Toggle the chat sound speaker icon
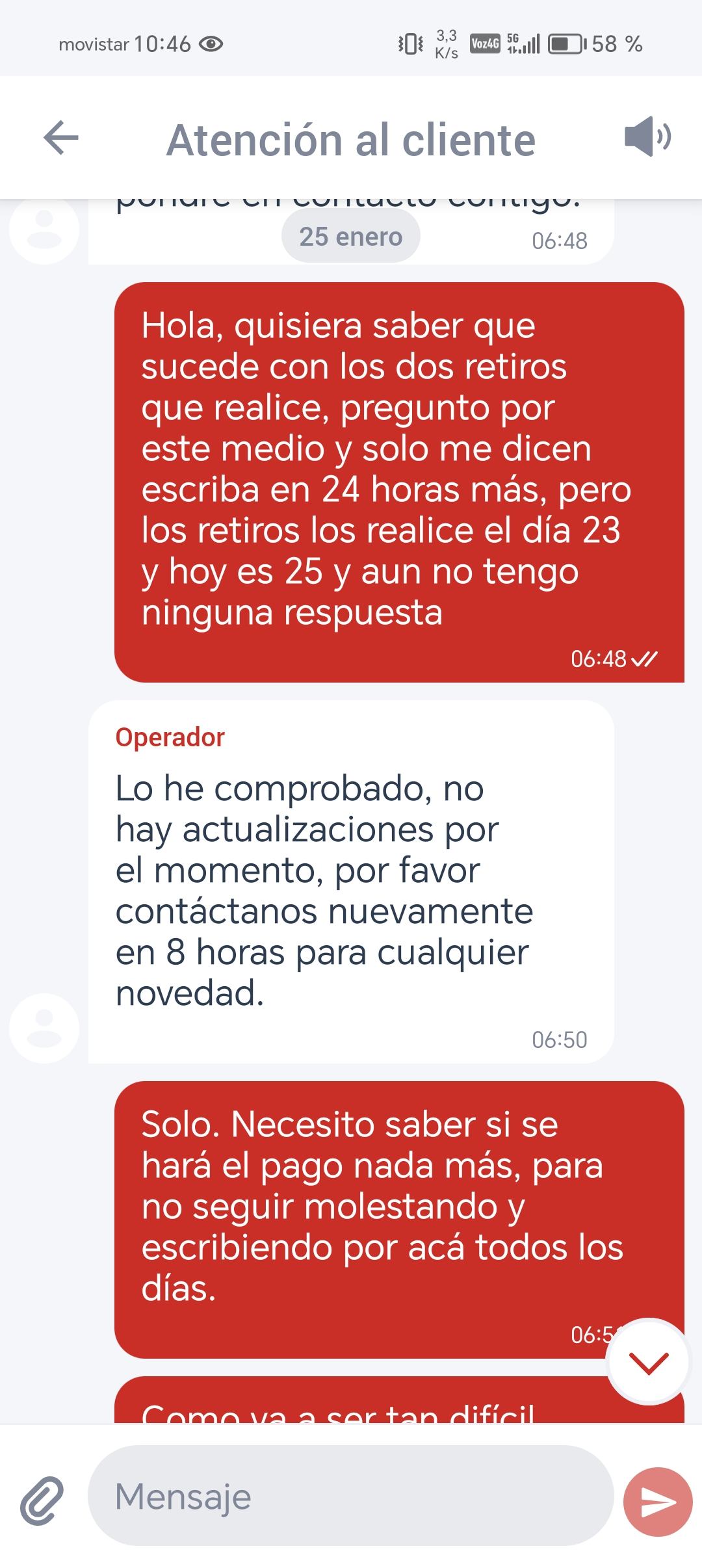 tap(647, 137)
